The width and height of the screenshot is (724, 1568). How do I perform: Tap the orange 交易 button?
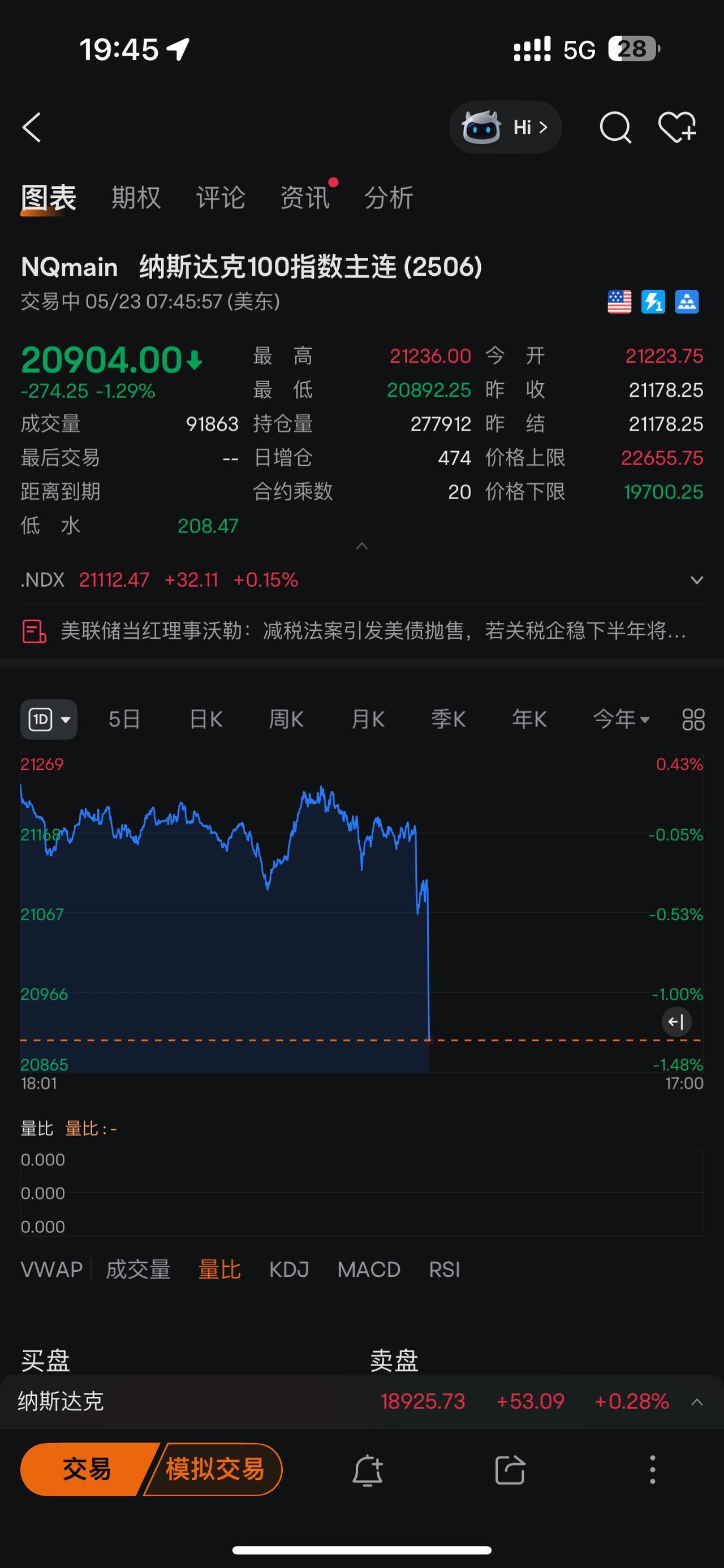[87, 1470]
